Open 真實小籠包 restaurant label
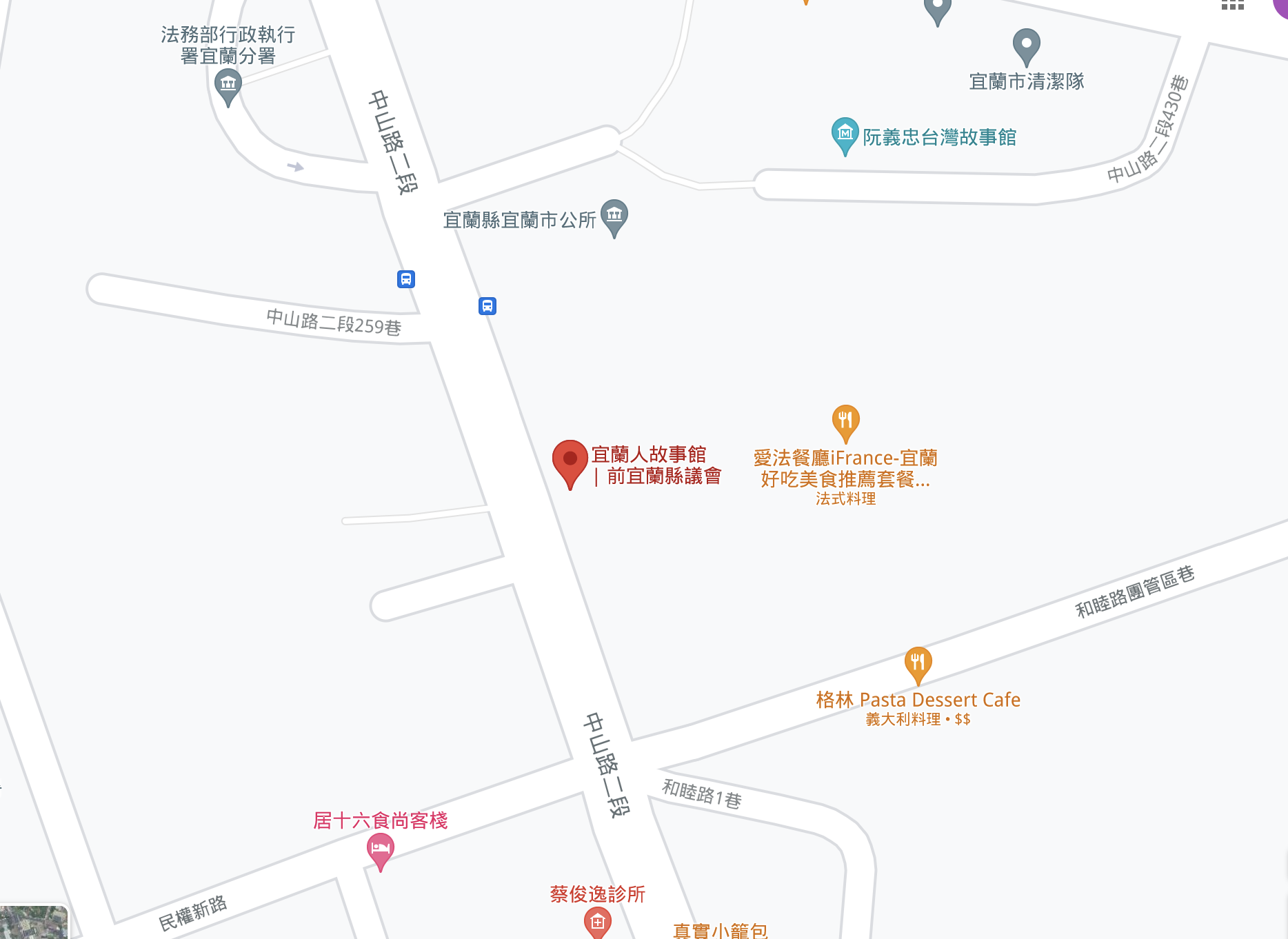Screen dimensions: 1288x939 coord(720,931)
